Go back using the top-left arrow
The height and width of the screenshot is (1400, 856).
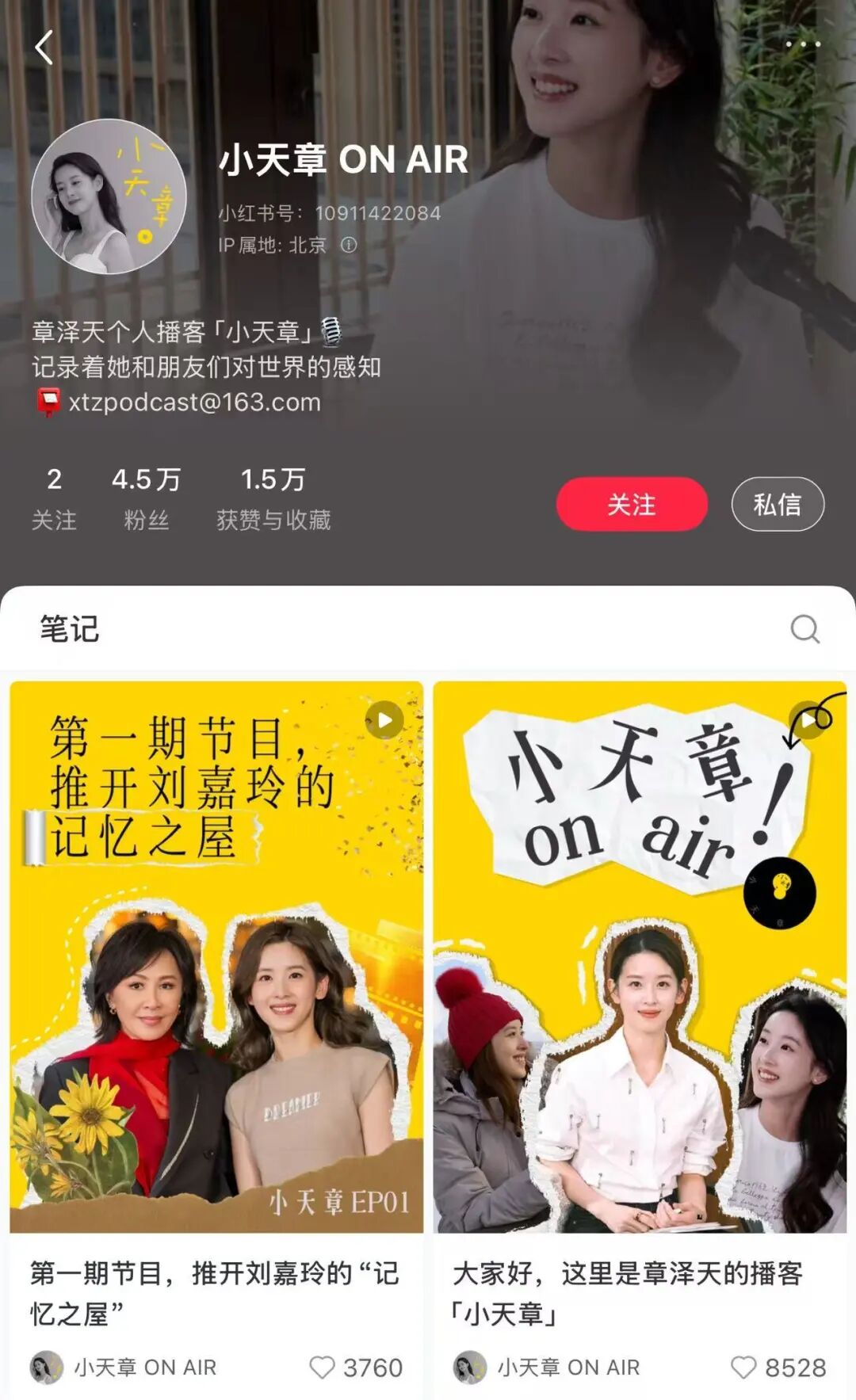coord(44,48)
